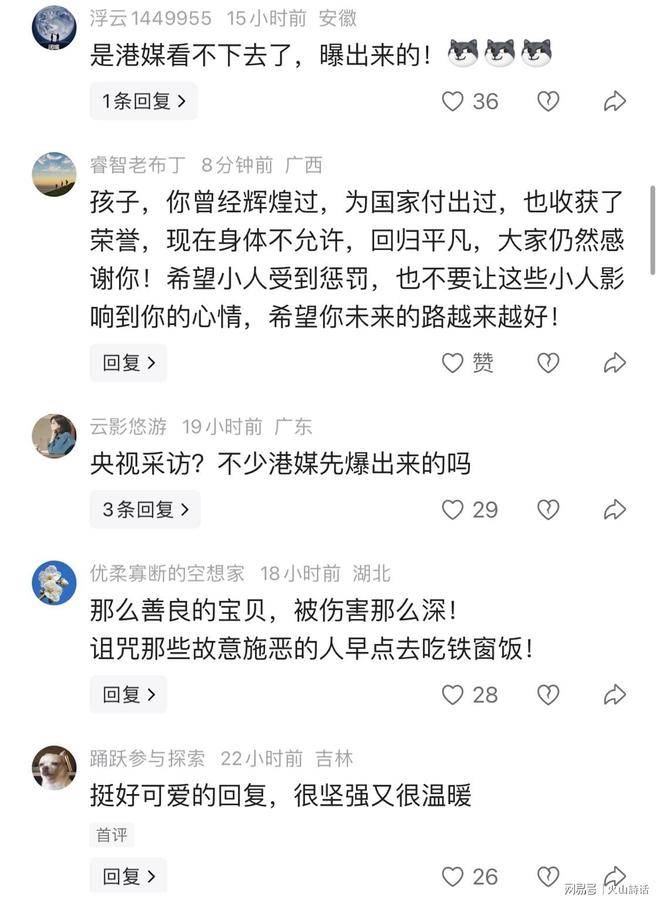Image resolution: width=660 pixels, height=901 pixels.
Task: Expand the 3 replies under 云影悠游's comment
Action: [x=144, y=510]
